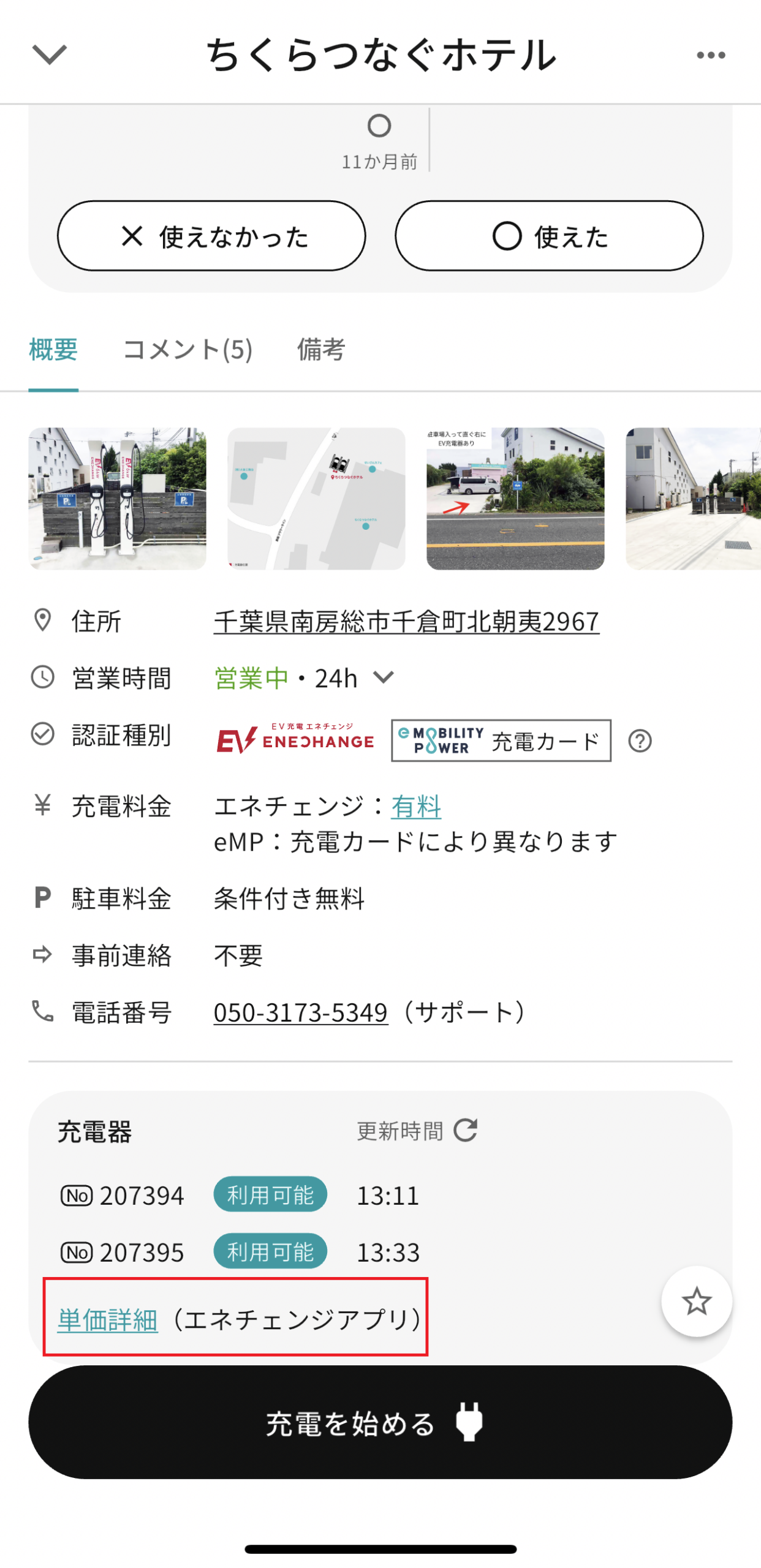Viewport: 761px width, 1568px height.
Task: Switch to the コメント(5) tab
Action: [187, 350]
